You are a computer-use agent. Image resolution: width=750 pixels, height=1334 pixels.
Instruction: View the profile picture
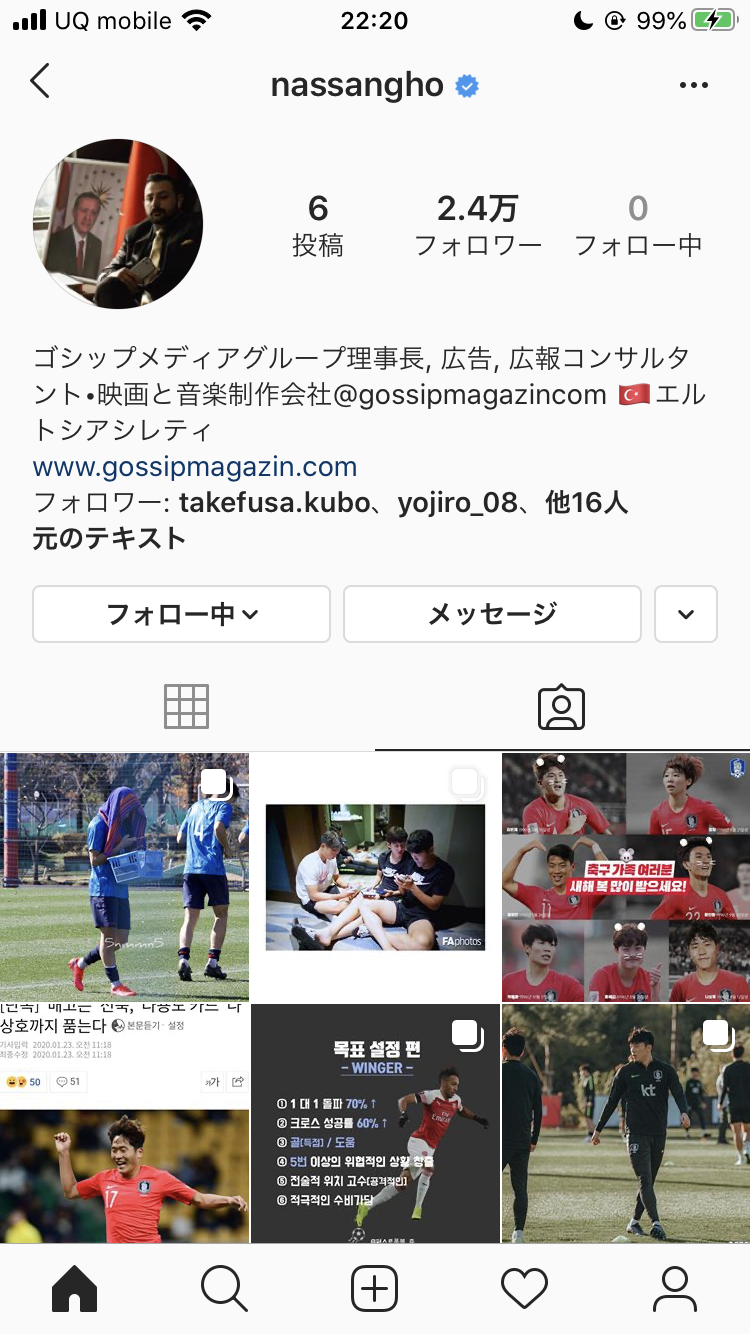118,224
